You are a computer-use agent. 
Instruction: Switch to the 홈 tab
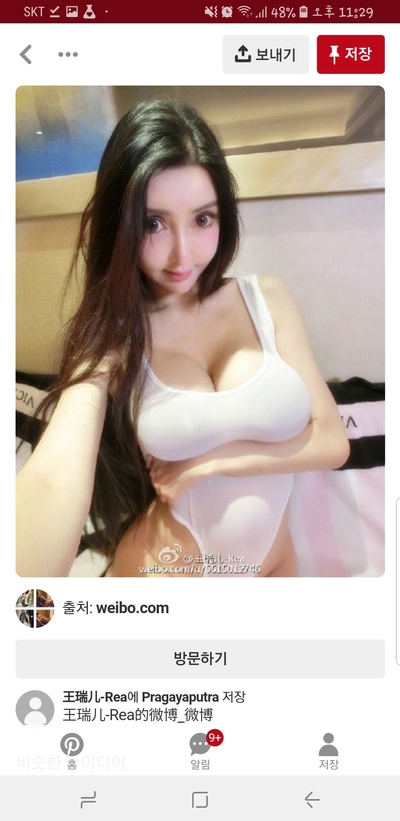(72, 751)
